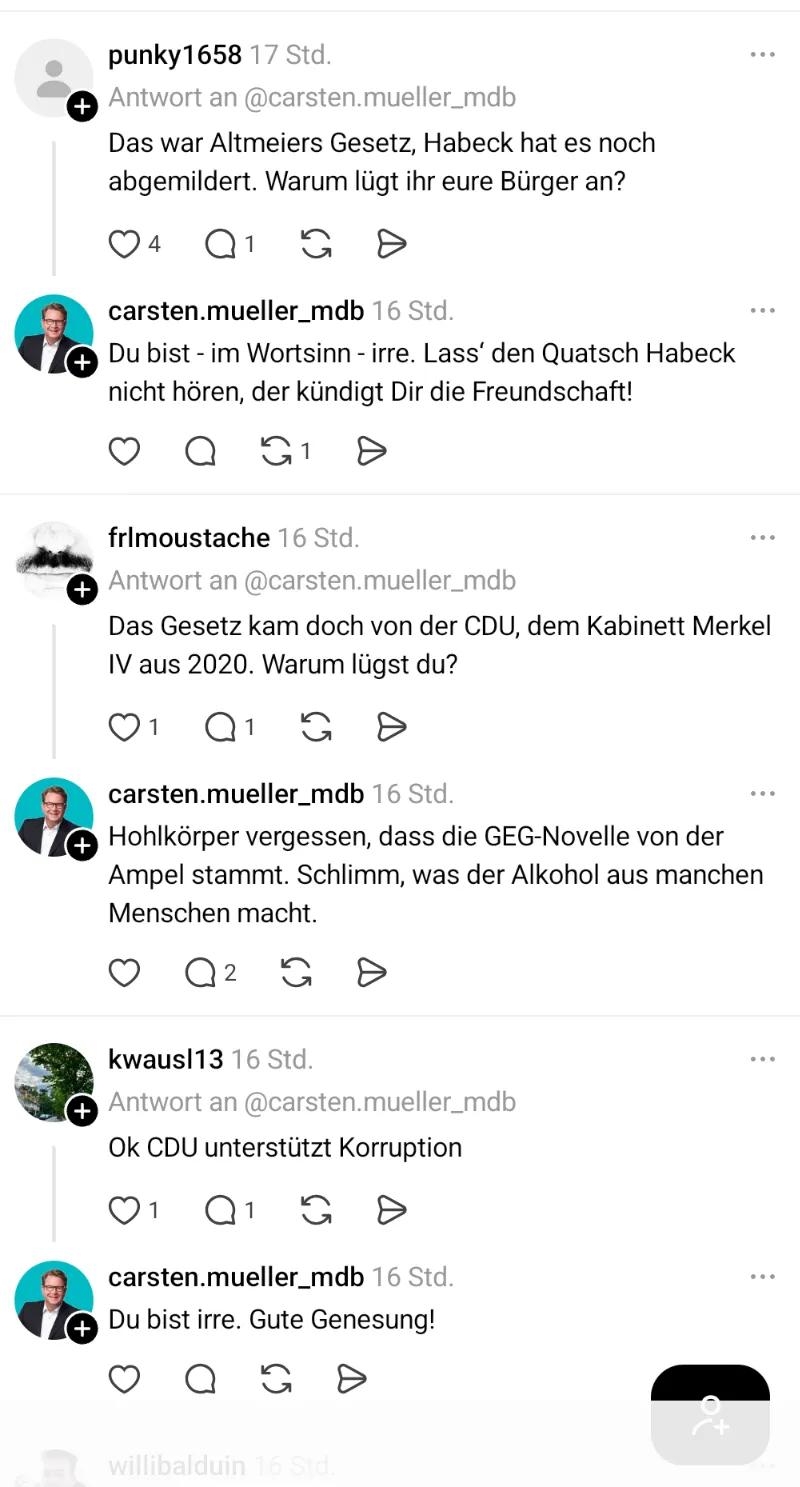Follow punky1658 via avatar plus badge
Image resolution: width=800 pixels, height=1487 pixels.
coord(82,106)
